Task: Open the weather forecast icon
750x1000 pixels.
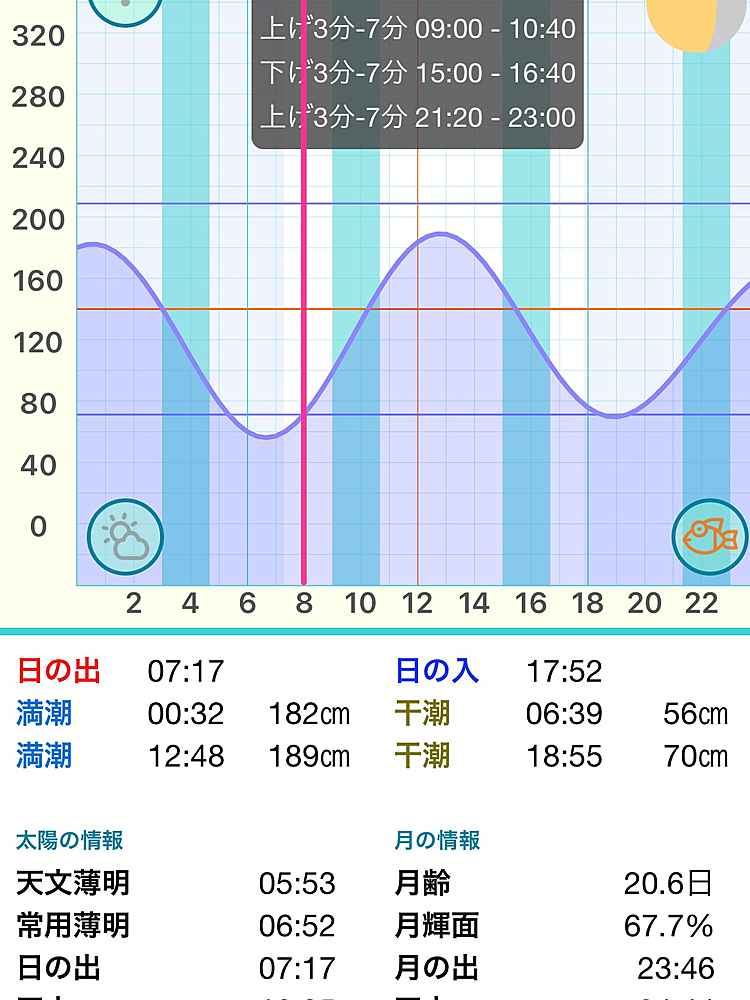Action: tap(125, 537)
